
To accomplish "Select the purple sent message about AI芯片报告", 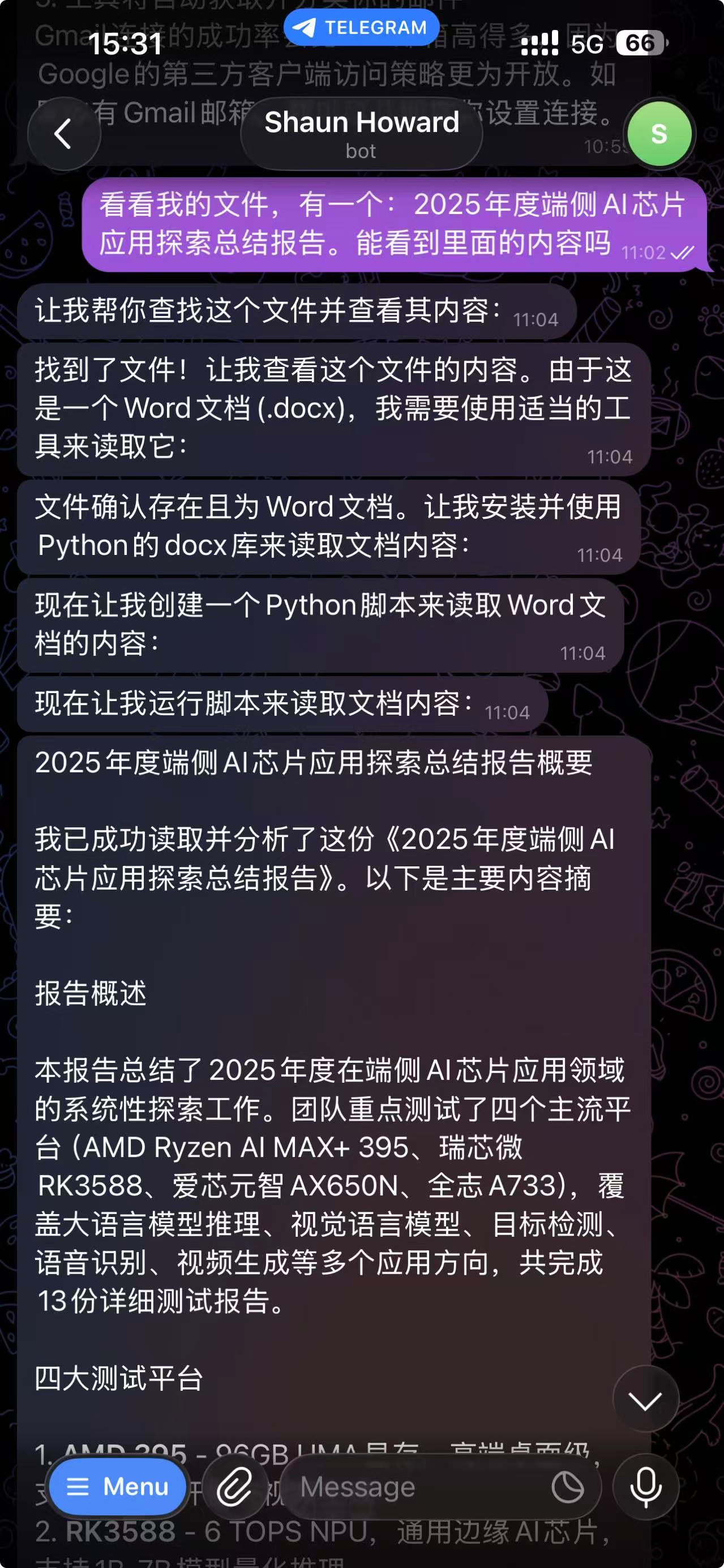I will click(x=393, y=226).
